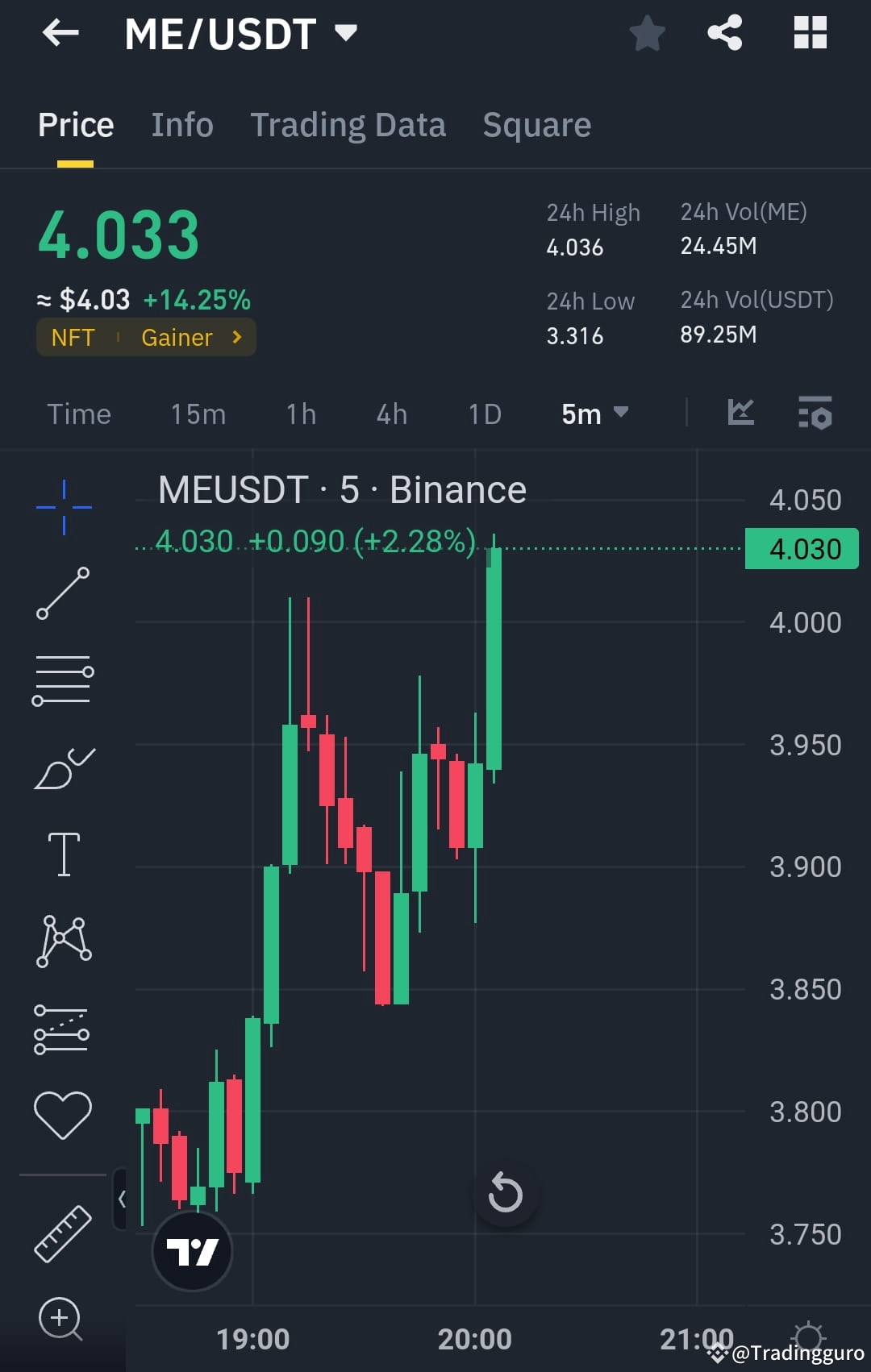Viewport: 871px width, 1372px height.
Task: Select the crosshair cursor tool
Action: (63, 506)
